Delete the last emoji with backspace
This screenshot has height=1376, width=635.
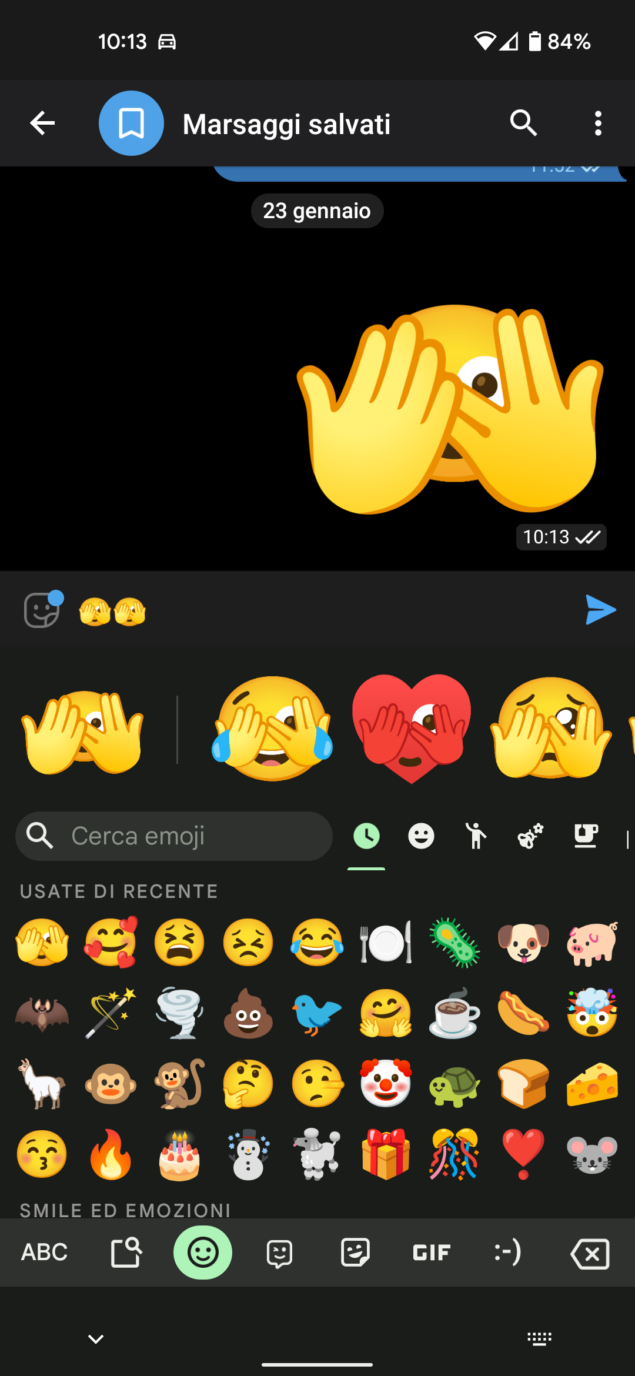[x=589, y=1253]
